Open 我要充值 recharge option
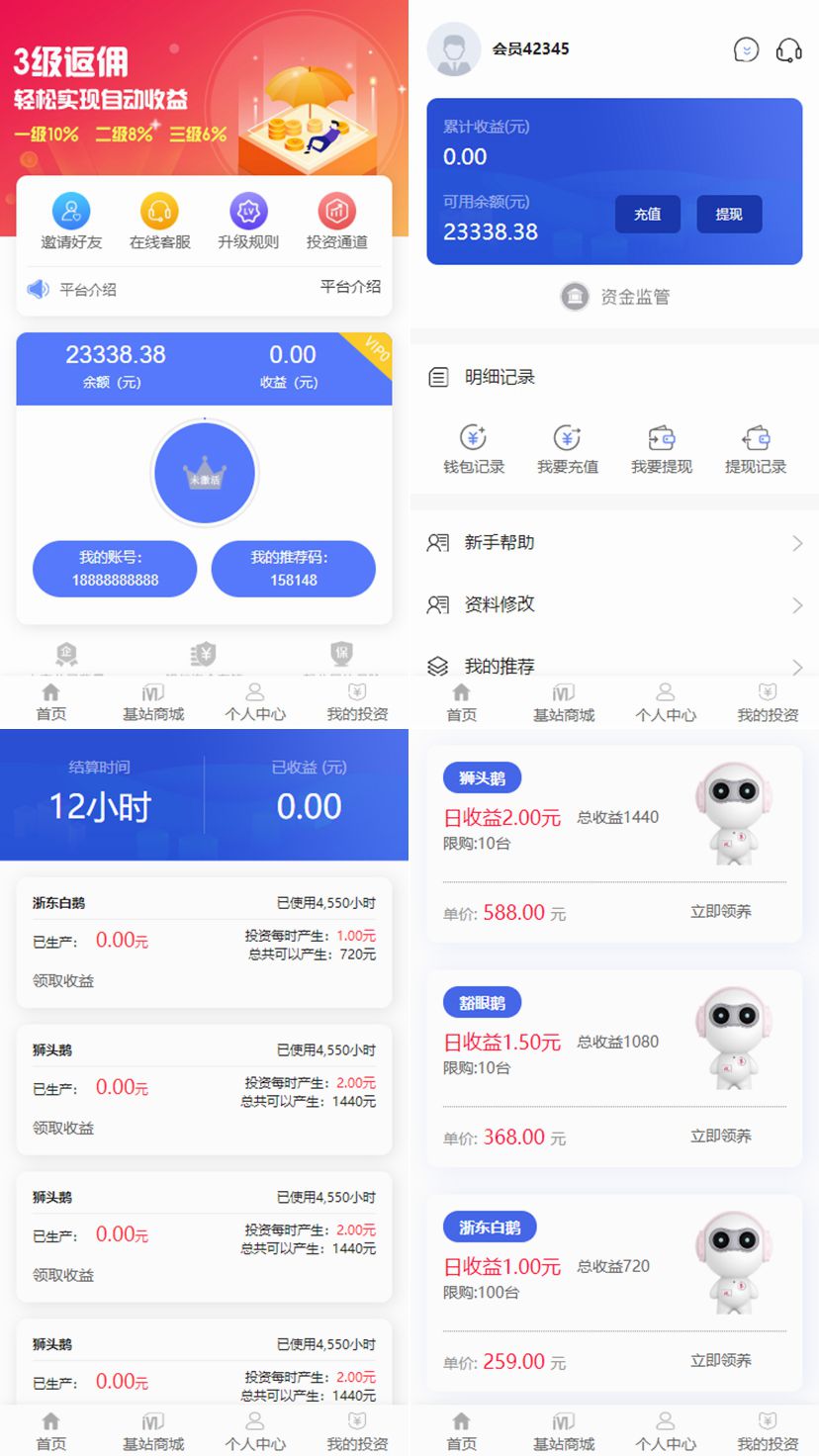 [566, 448]
